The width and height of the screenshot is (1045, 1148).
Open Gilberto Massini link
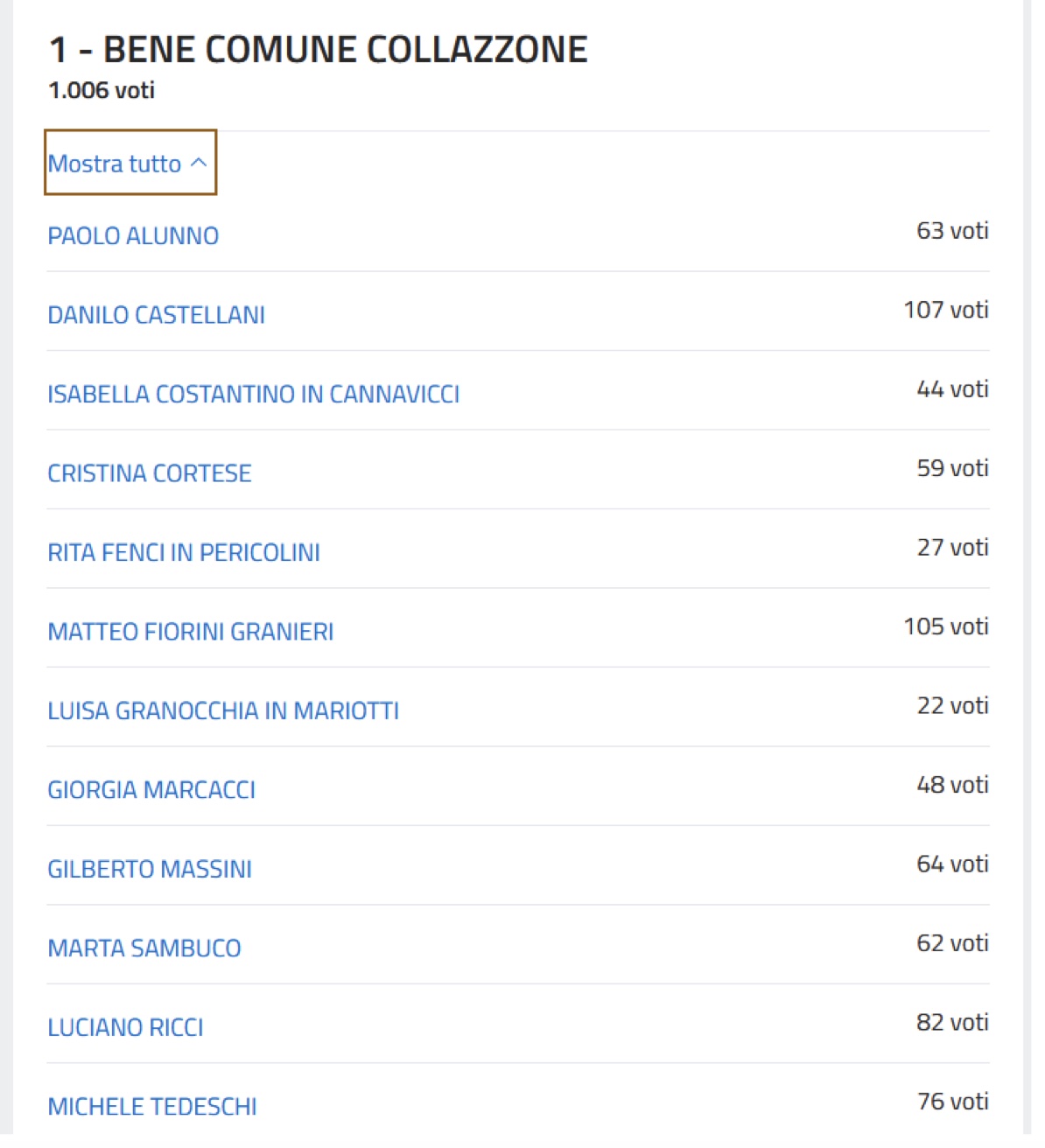[x=150, y=870]
